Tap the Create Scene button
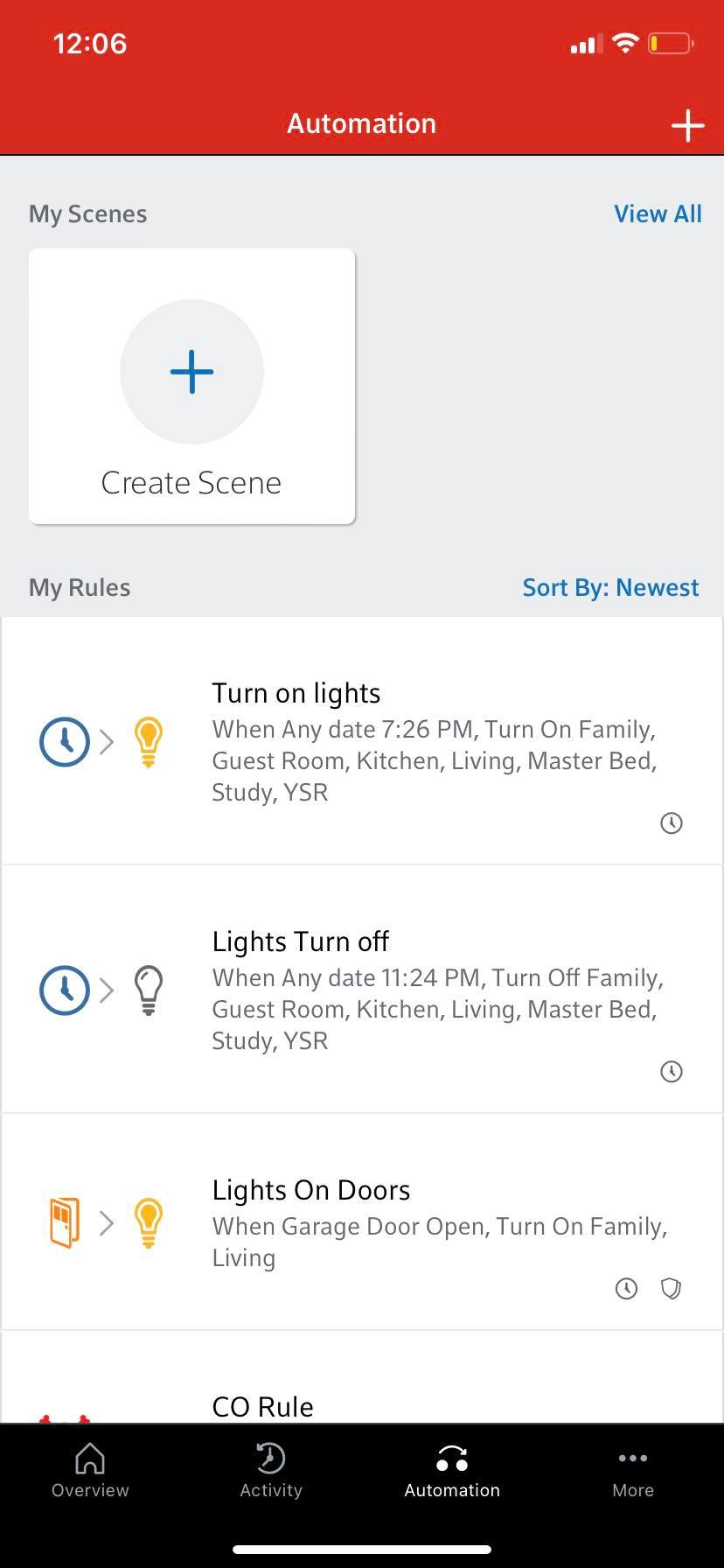The height and width of the screenshot is (1568, 724). (191, 386)
